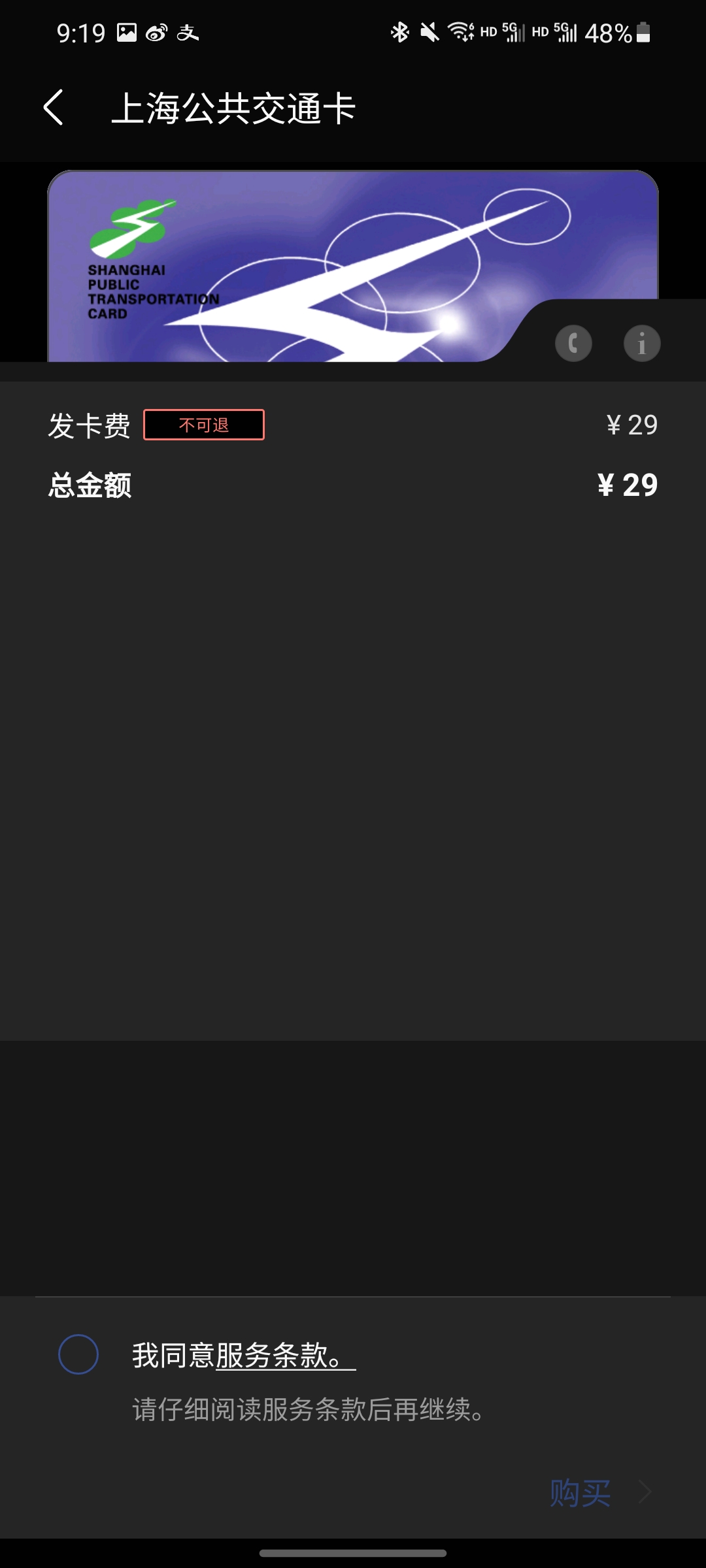
Task: Tap the Wi-Fi status bar icon
Action: point(462,31)
